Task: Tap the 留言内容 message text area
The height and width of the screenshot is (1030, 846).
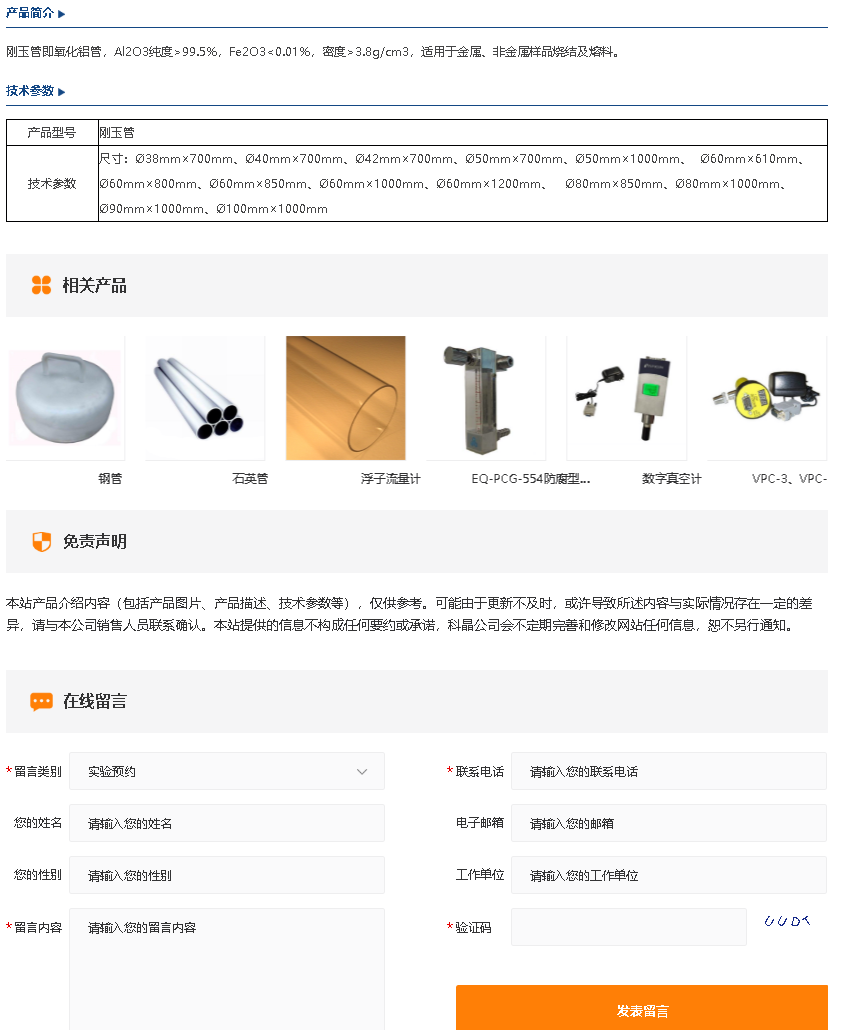Action: click(x=227, y=970)
